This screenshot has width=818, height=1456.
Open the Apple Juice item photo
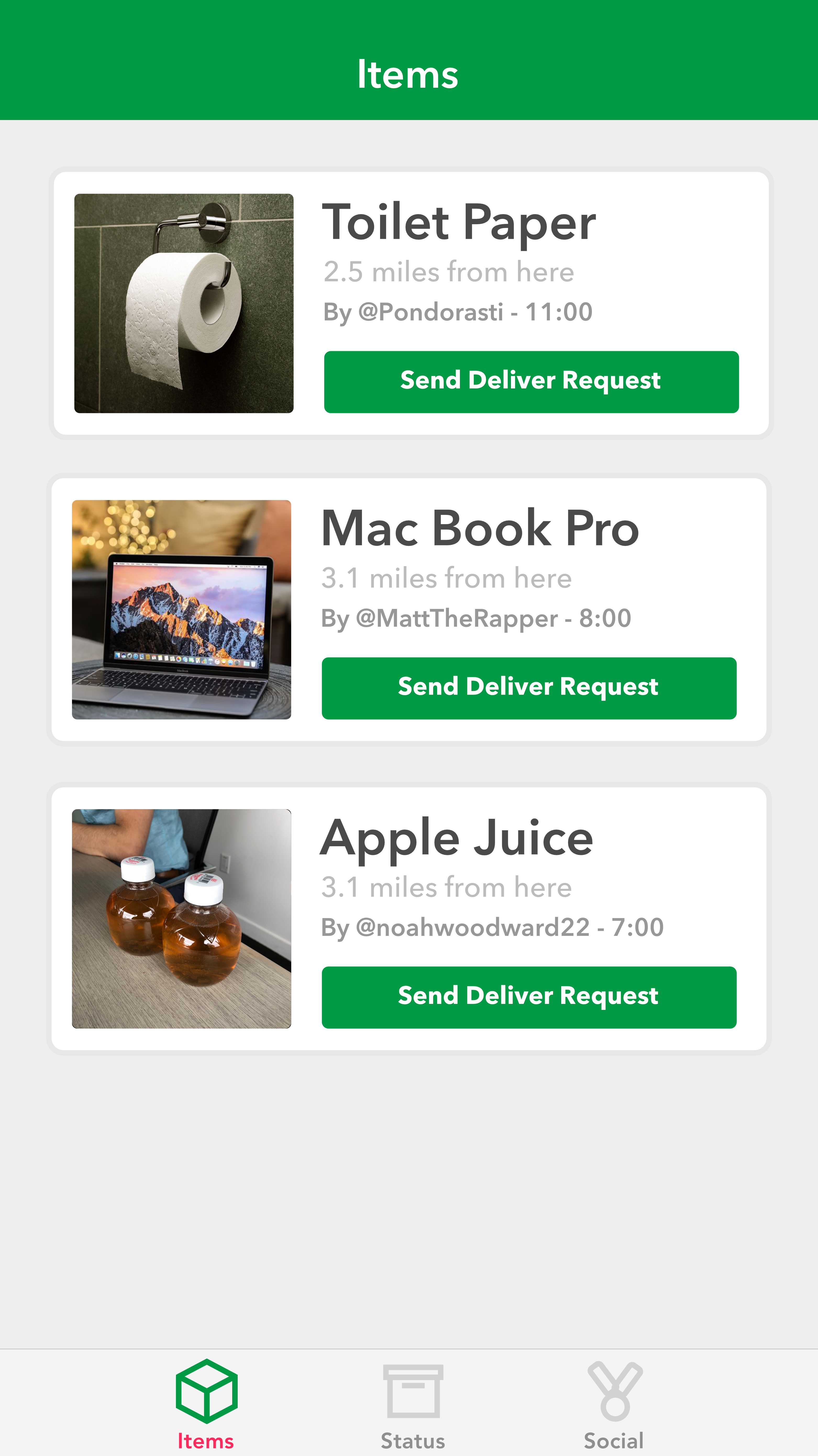point(181,919)
